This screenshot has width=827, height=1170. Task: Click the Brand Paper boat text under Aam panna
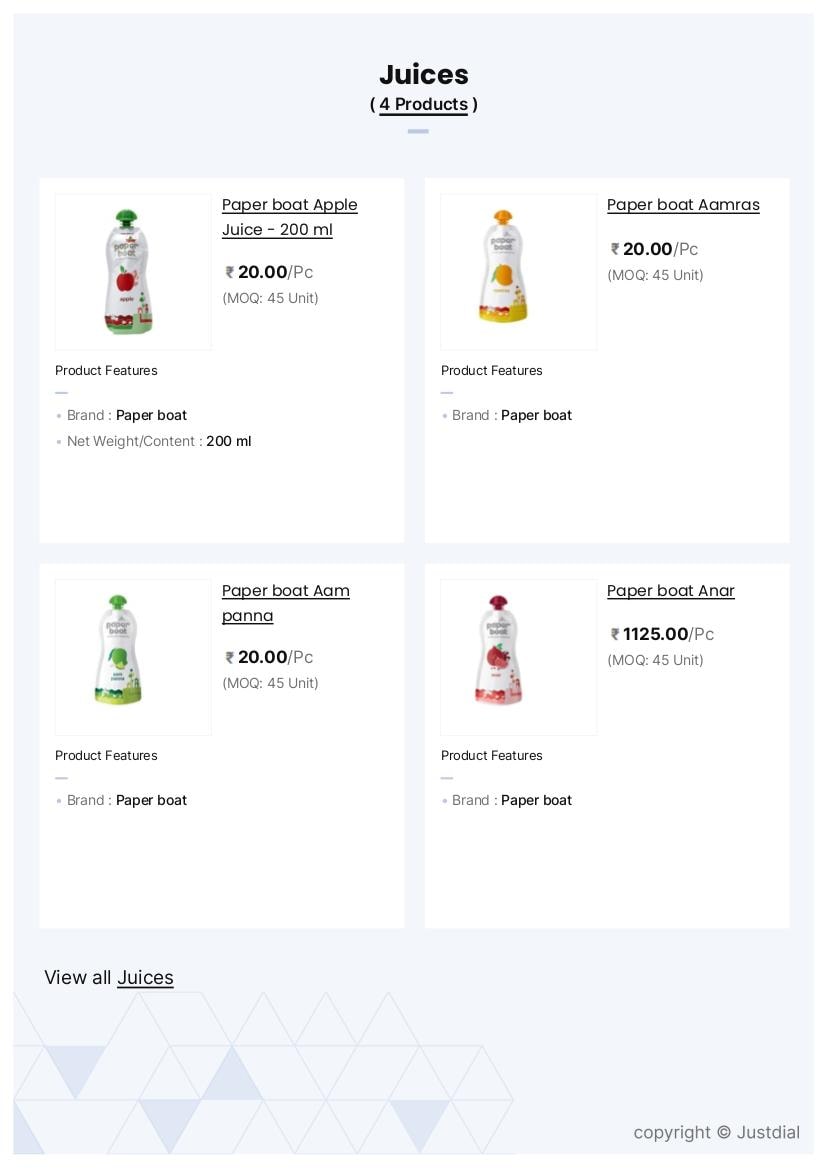tap(127, 800)
